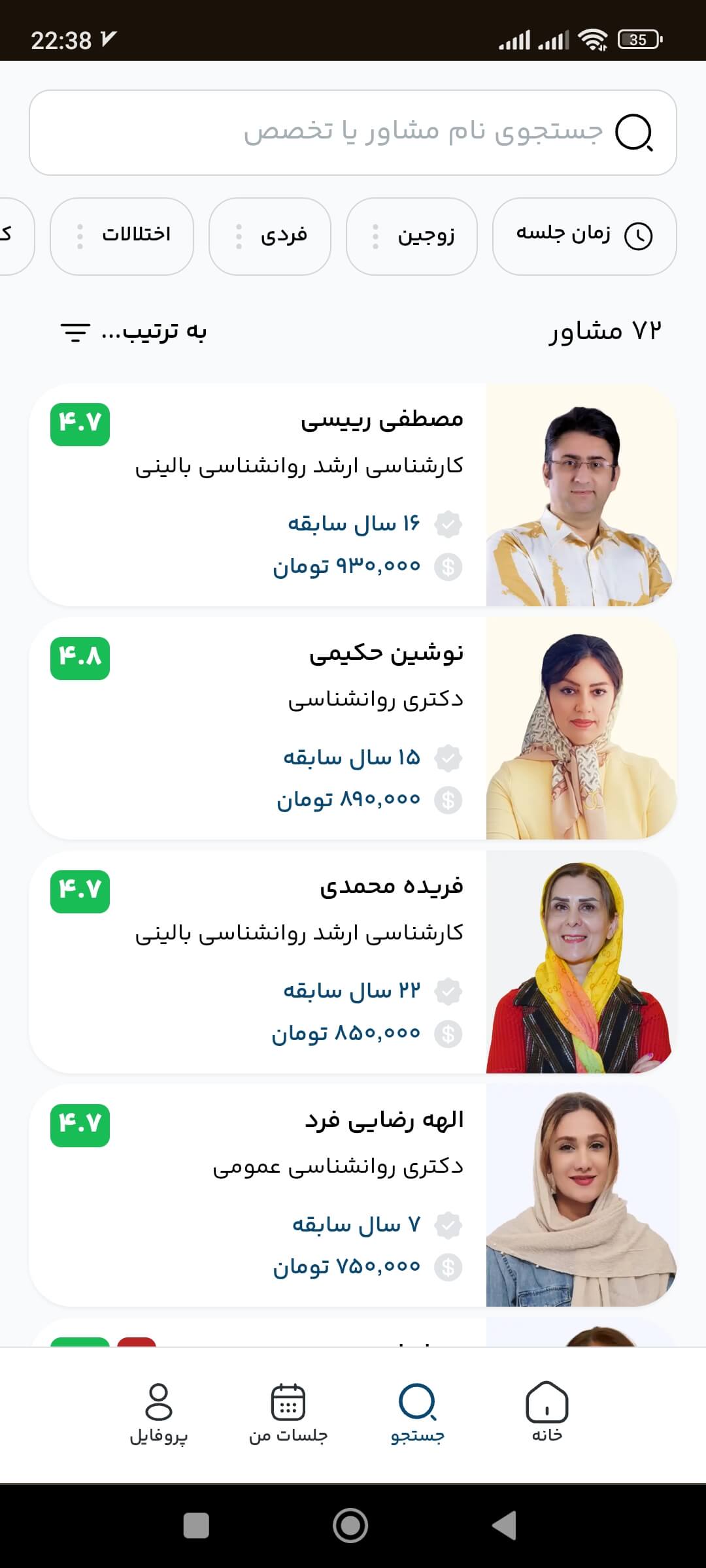The height and width of the screenshot is (1568, 706).
Task: Select the زوجین couples filter chip
Action: tap(411, 236)
